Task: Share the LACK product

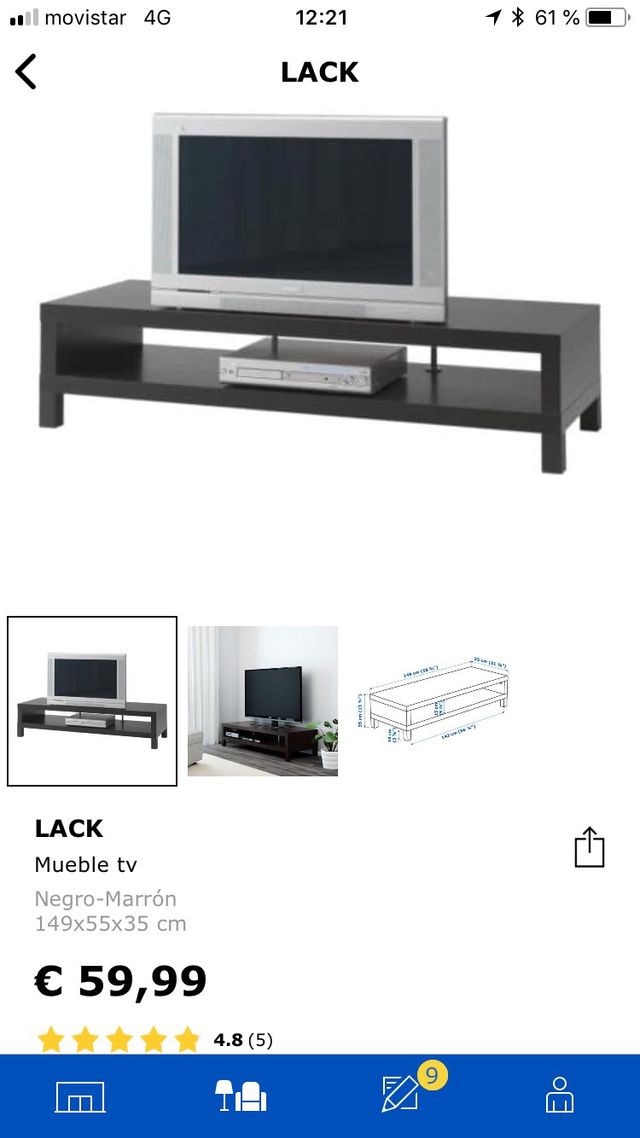Action: pyautogui.click(x=589, y=847)
